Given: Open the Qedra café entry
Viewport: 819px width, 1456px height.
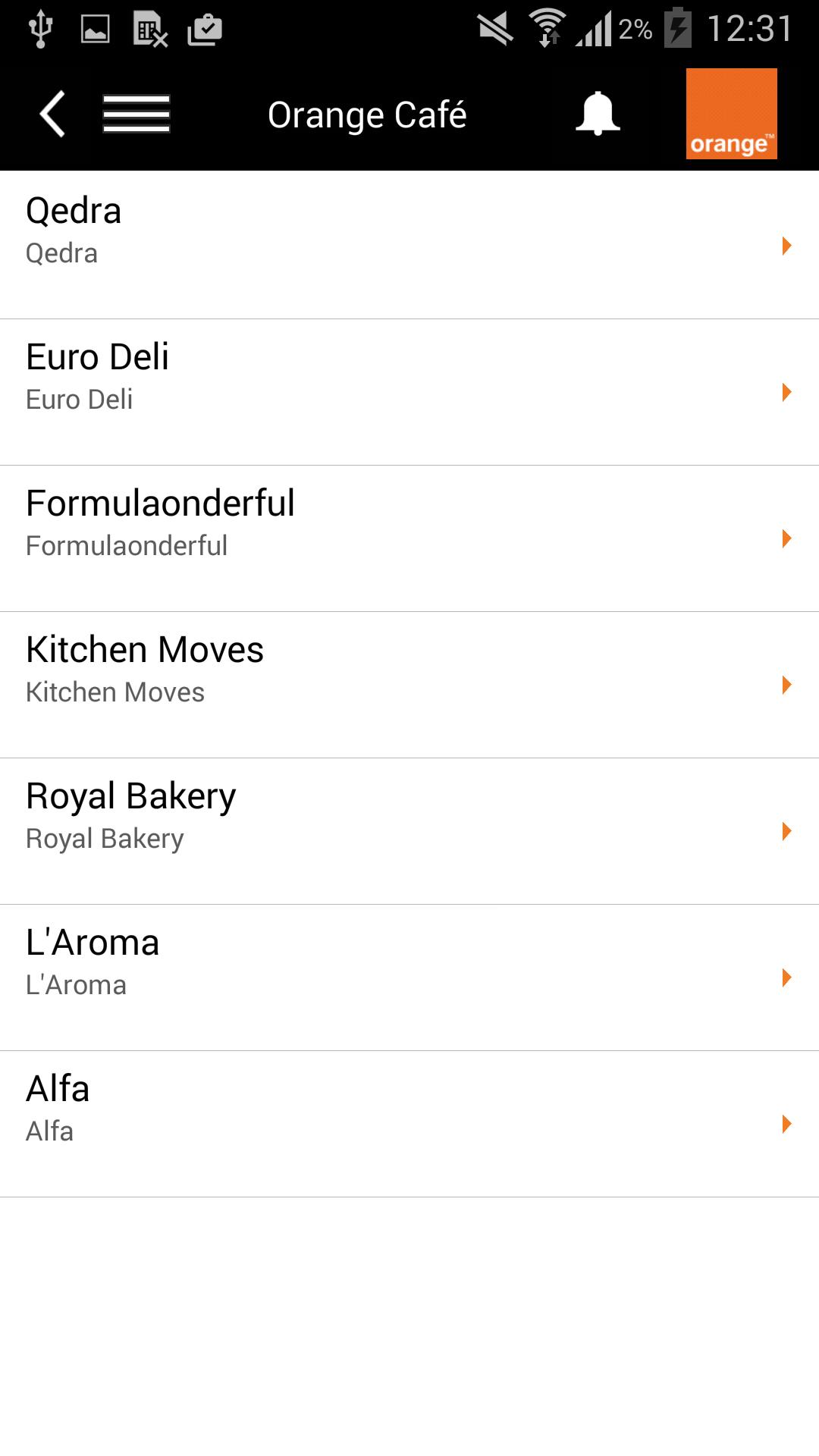Looking at the screenshot, I should pos(409,244).
